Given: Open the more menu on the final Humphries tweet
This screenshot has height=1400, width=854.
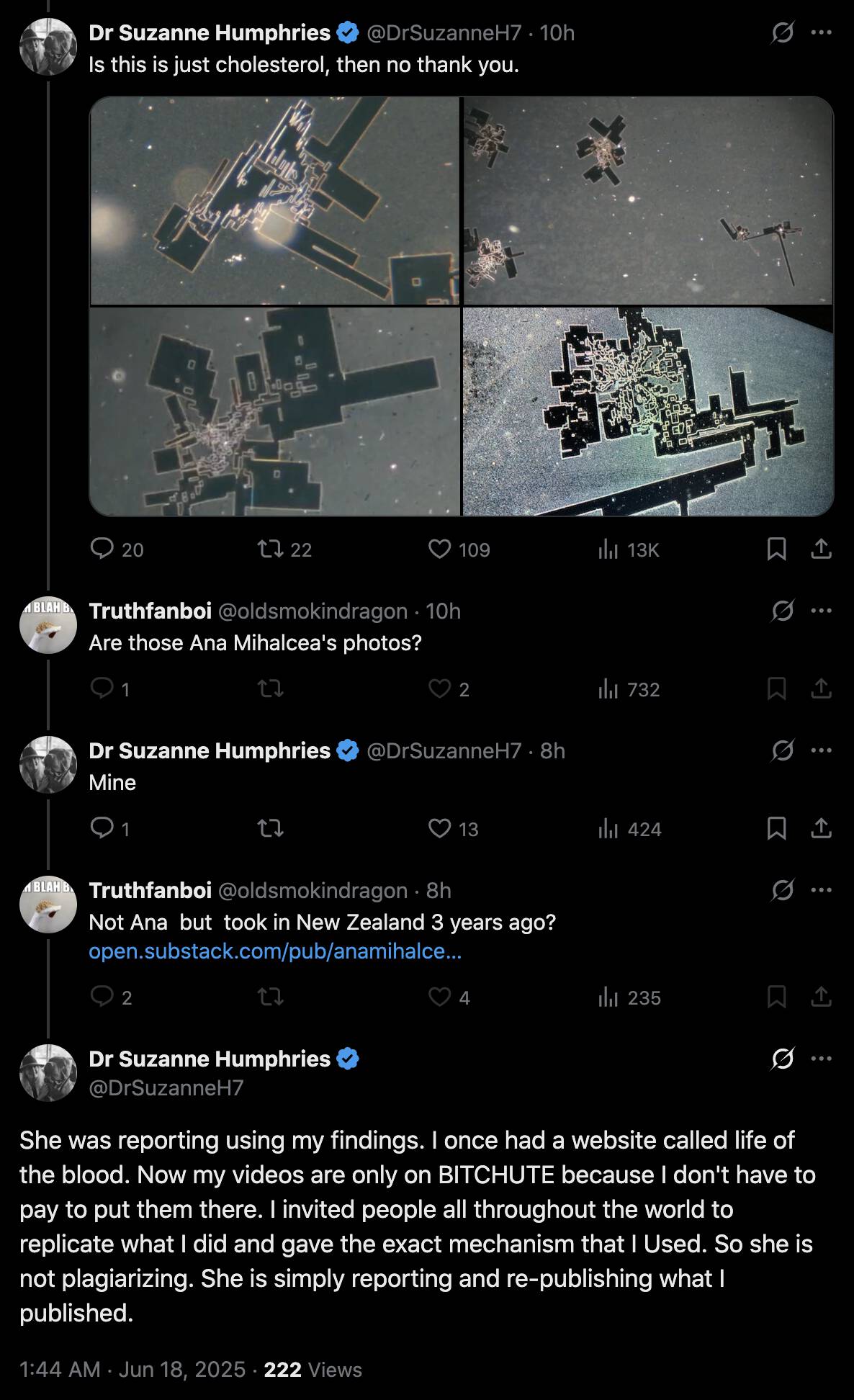Looking at the screenshot, I should [x=822, y=1059].
